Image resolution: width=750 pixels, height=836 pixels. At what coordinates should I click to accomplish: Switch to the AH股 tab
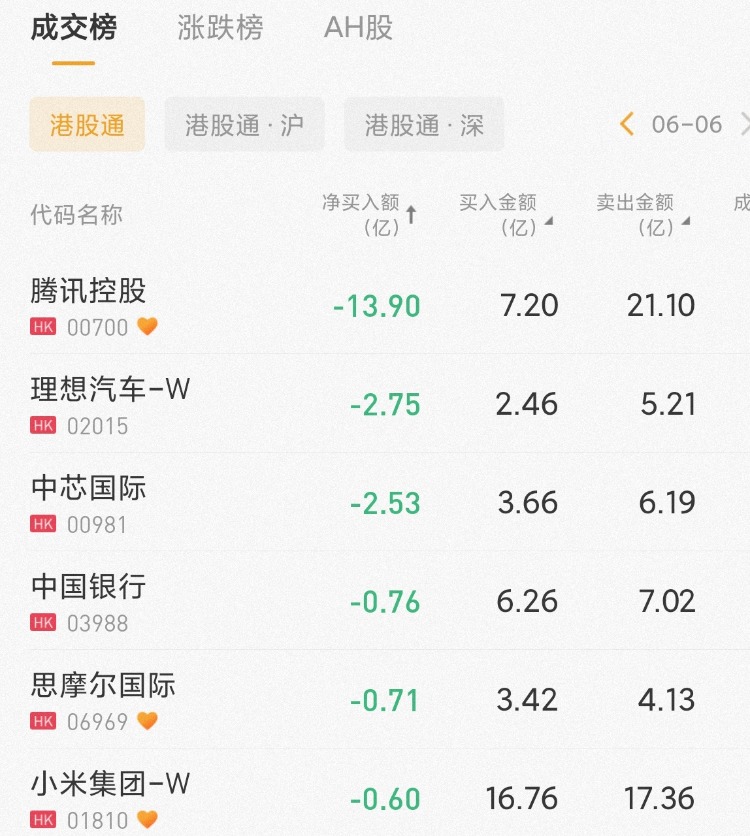pos(358,28)
